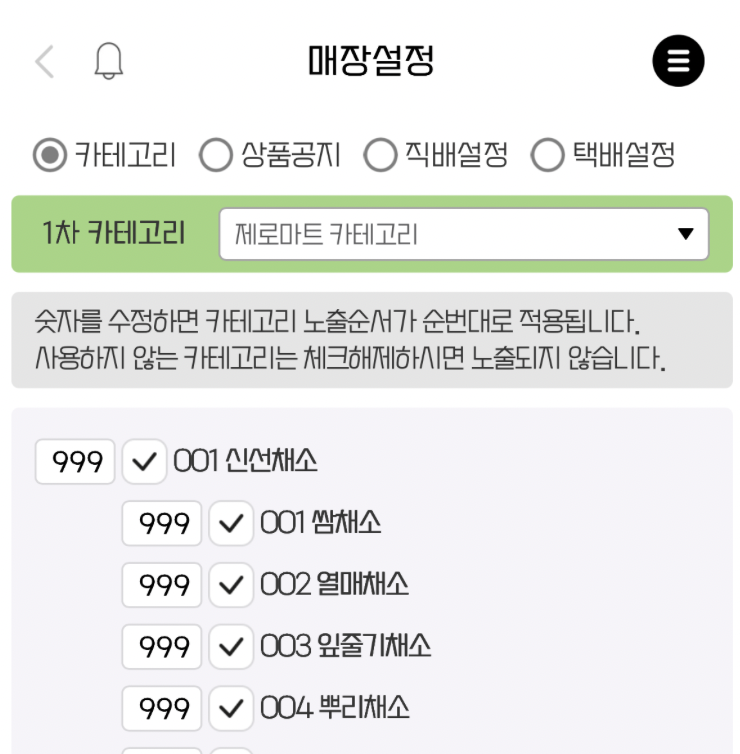
Task: Edit the order number for 002 열매채소
Action: coord(162,586)
